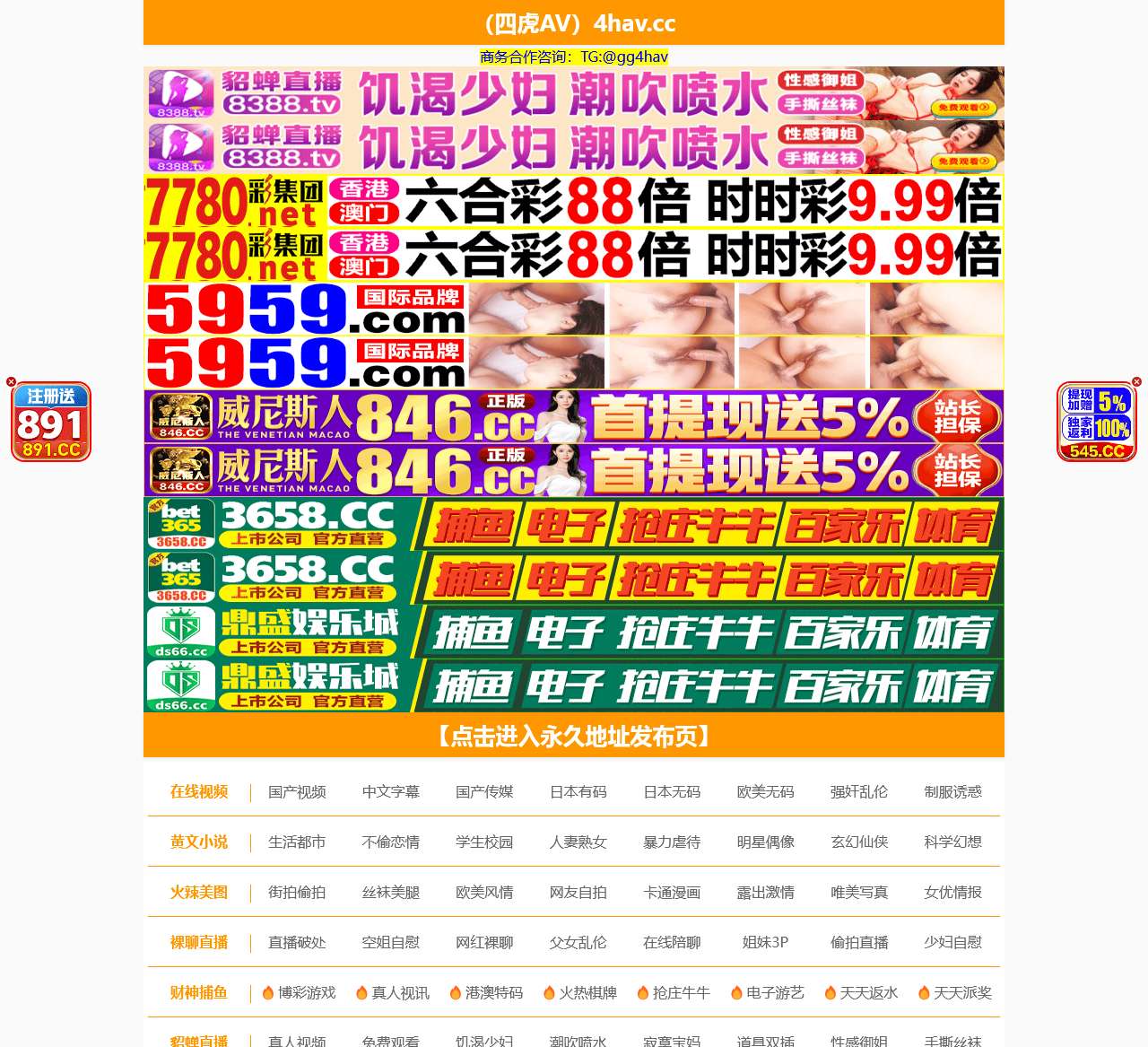The image size is (1148, 1047).
Task: Select the 国产传媒 category
Action: [x=484, y=792]
